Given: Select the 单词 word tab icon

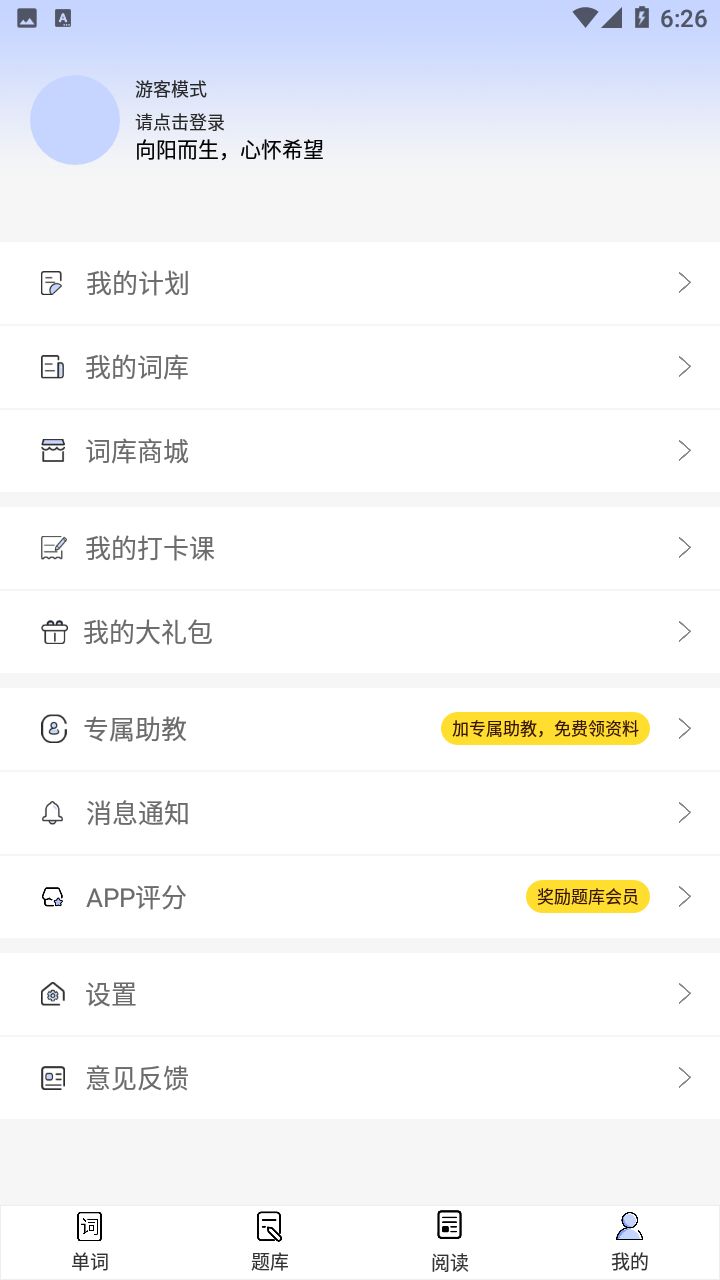Looking at the screenshot, I should click(x=89, y=1227).
